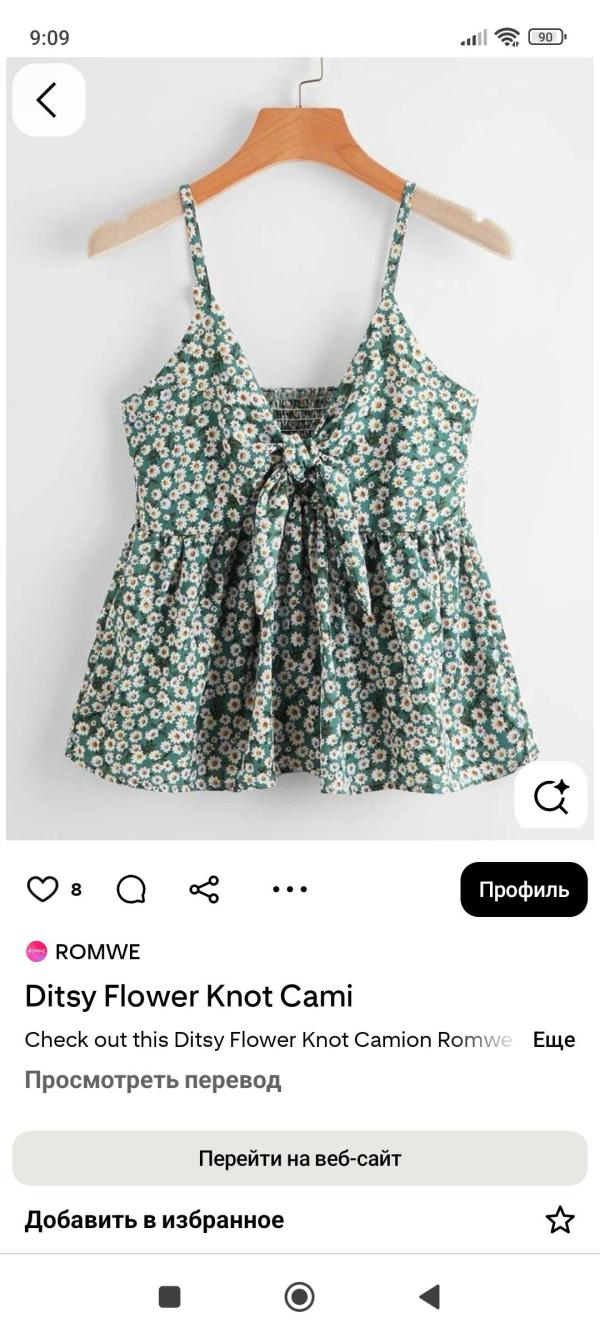
Task: Open the cami image full view
Action: pyautogui.click(x=300, y=480)
